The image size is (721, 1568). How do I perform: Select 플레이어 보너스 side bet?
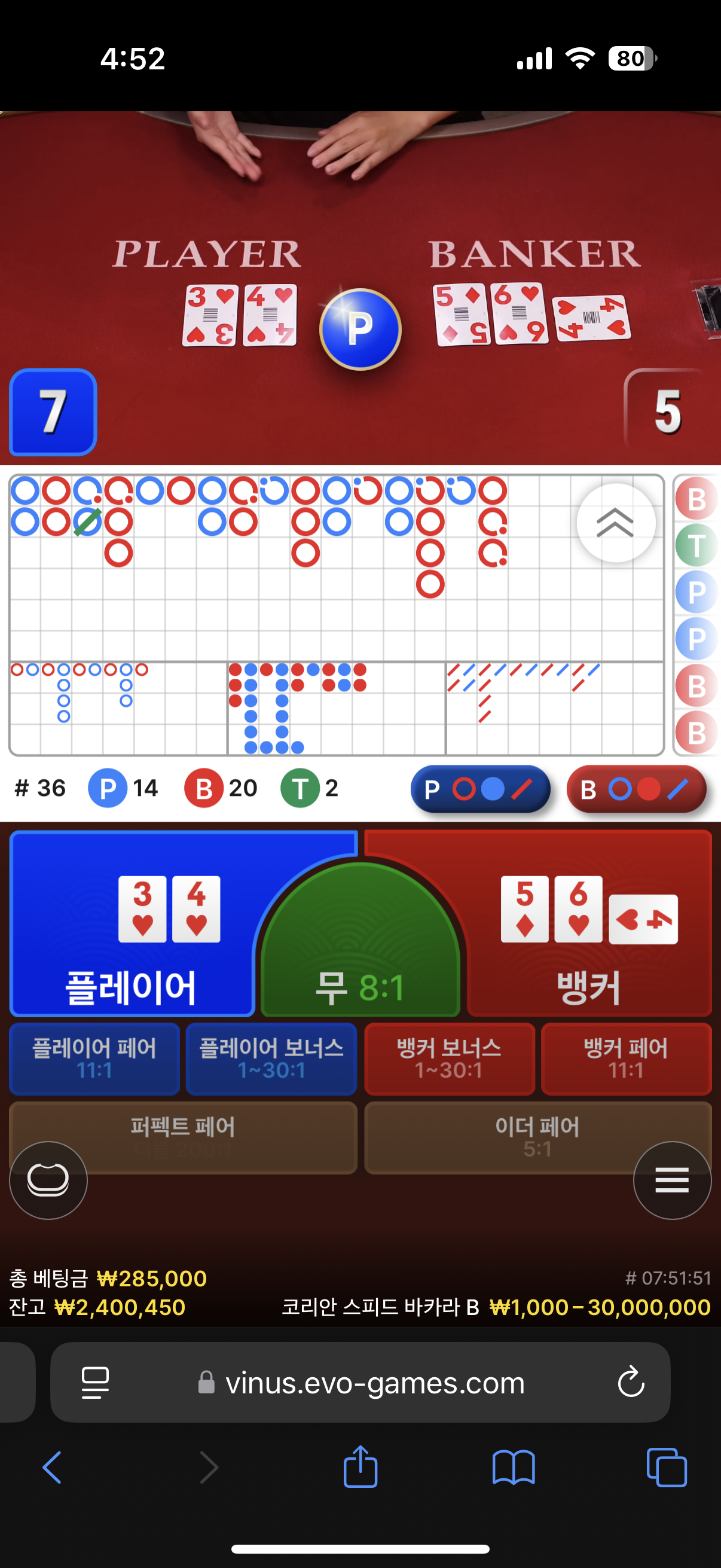(x=271, y=1058)
